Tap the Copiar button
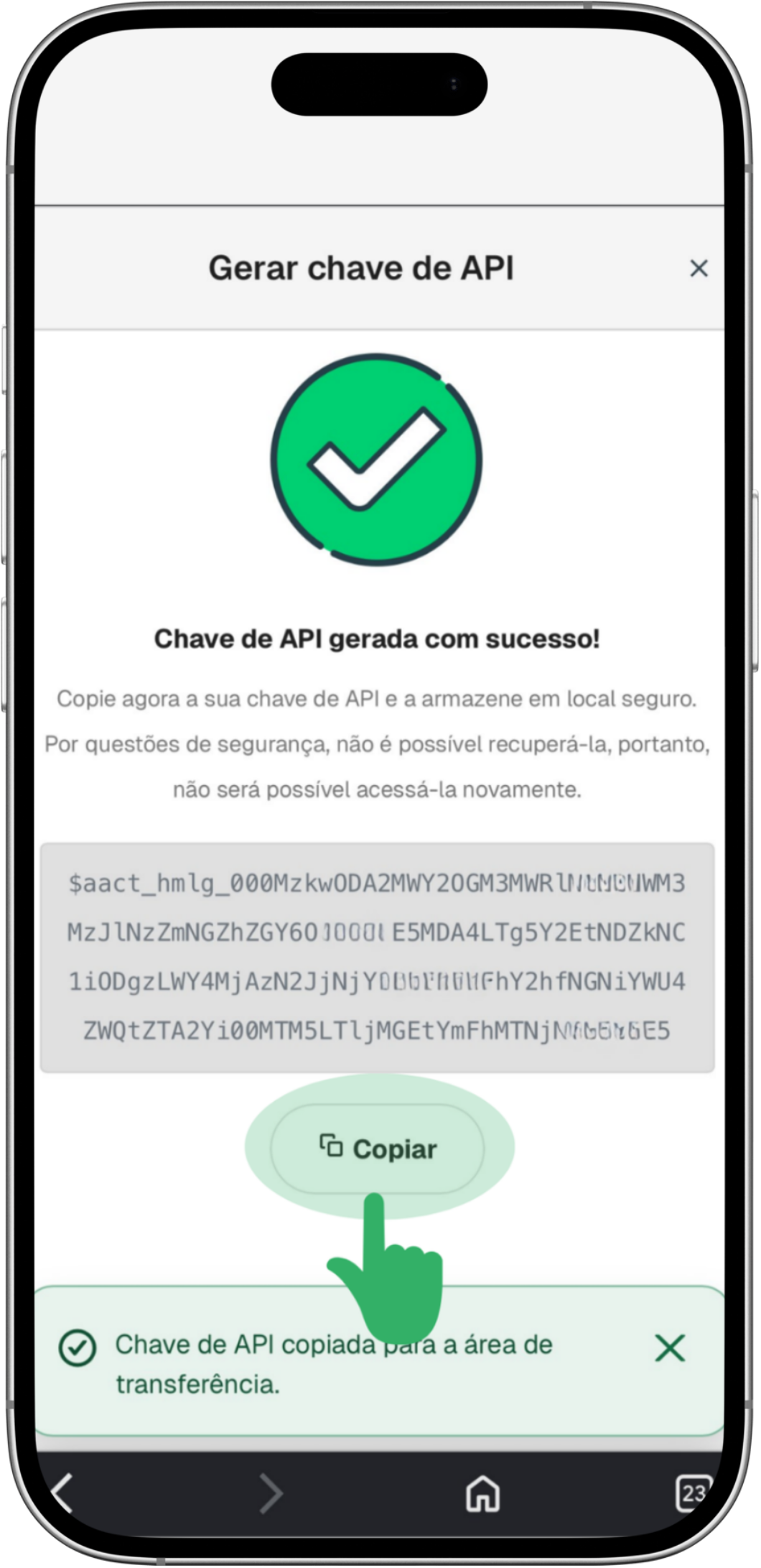 click(x=378, y=1149)
